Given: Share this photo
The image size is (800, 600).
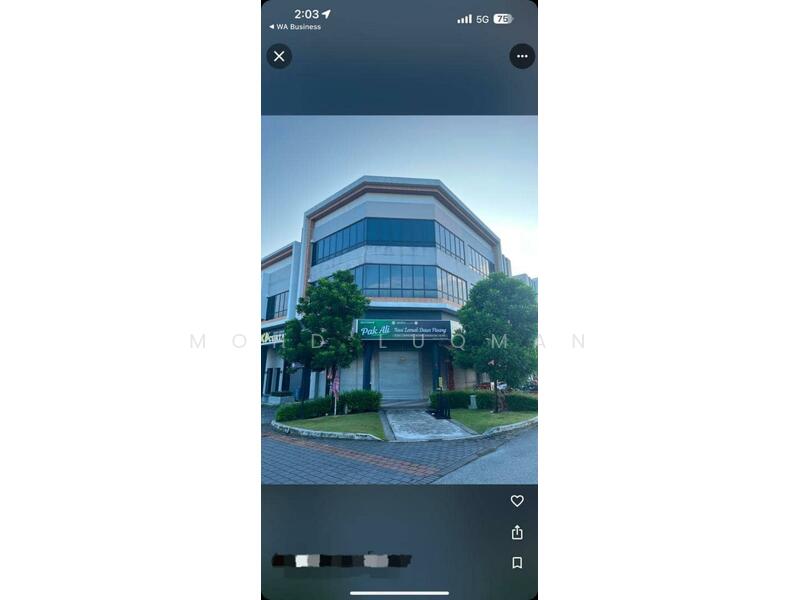Looking at the screenshot, I should (x=517, y=532).
